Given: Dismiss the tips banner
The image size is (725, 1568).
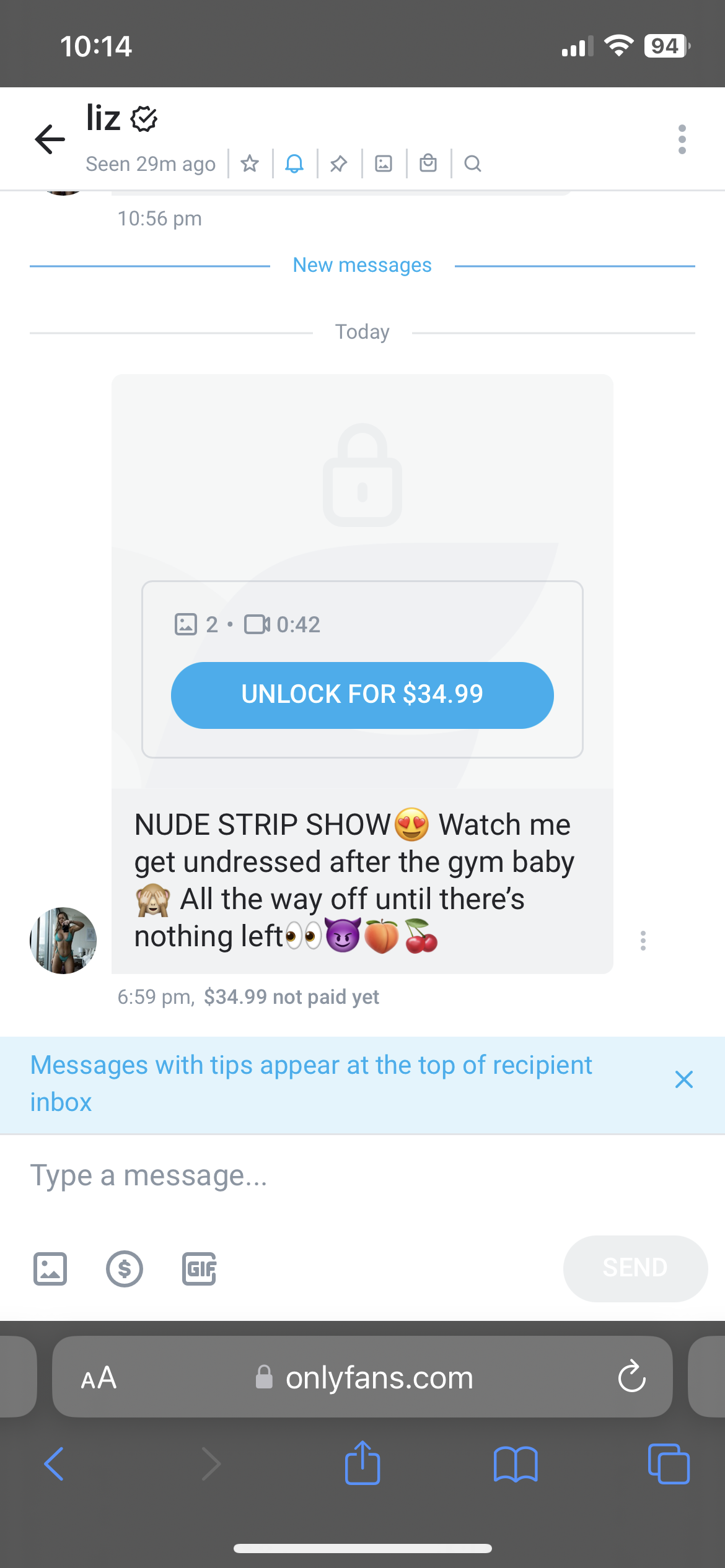Looking at the screenshot, I should click(x=683, y=1079).
